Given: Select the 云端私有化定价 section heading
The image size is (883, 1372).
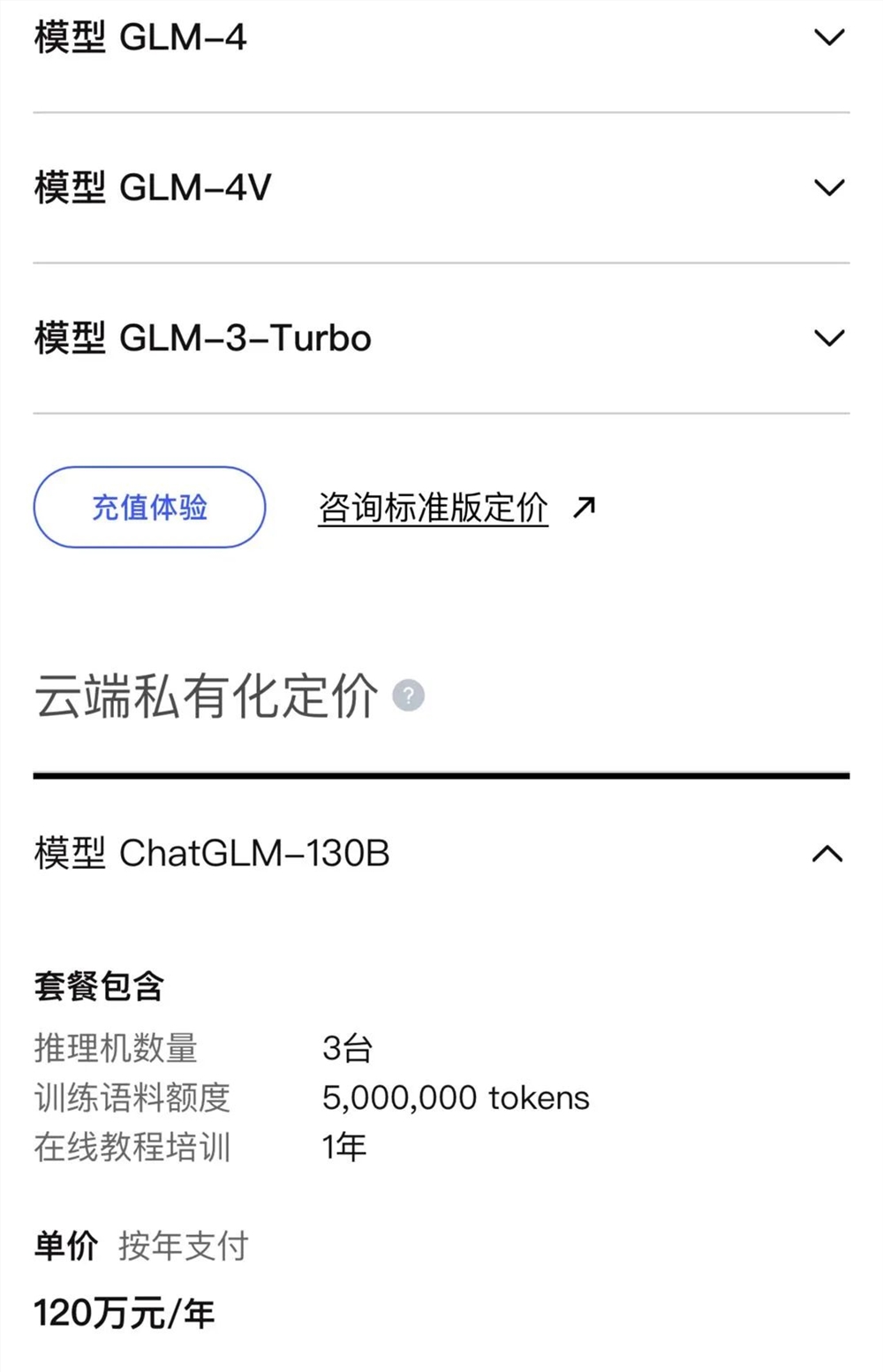Looking at the screenshot, I should 205,697.
